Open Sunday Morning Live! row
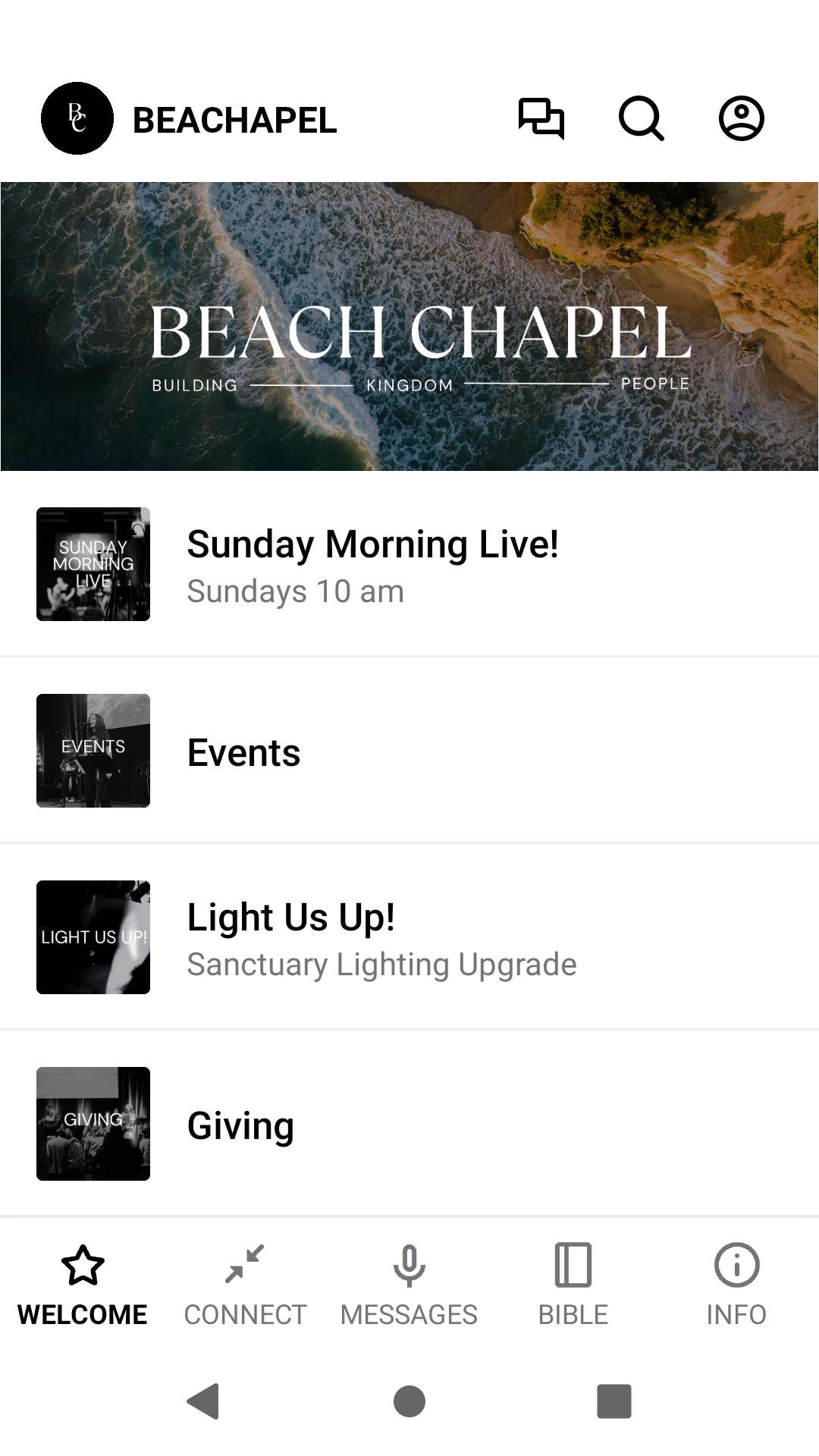Image resolution: width=819 pixels, height=1456 pixels. pyautogui.click(x=409, y=564)
